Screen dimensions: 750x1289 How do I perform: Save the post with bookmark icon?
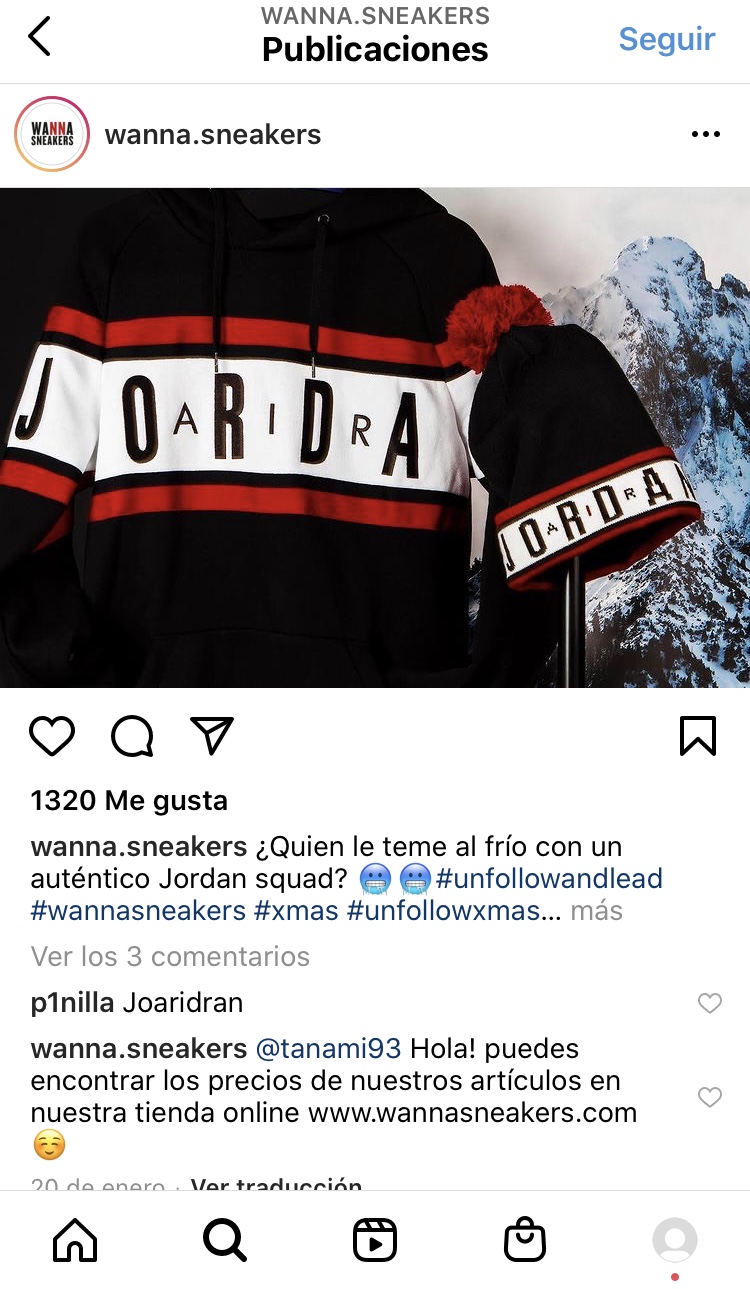(x=697, y=736)
